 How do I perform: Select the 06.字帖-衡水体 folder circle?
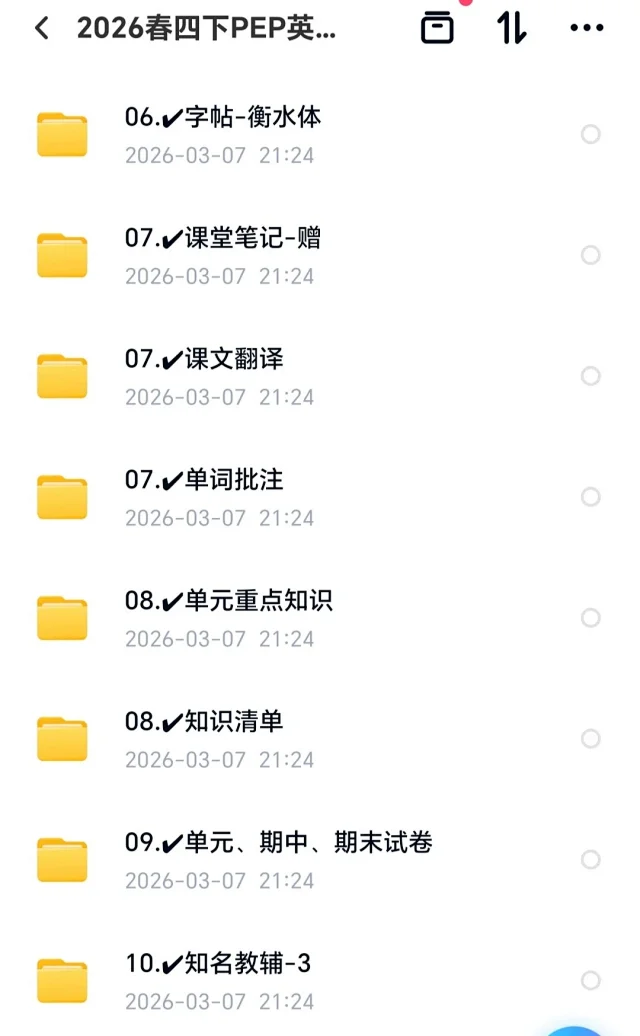click(591, 134)
